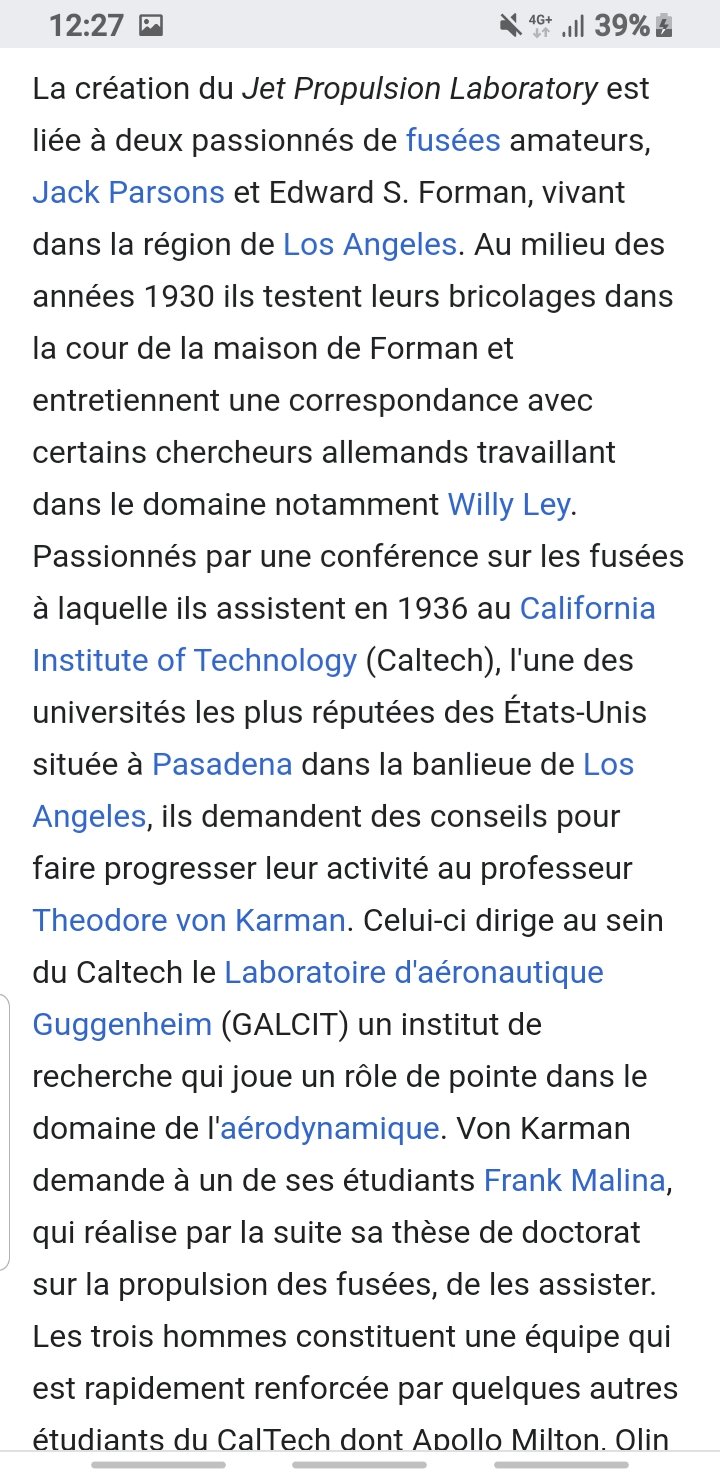Screen dimensions: 720x1480
Task: Follow the aérodynamique link
Action: (329, 1128)
